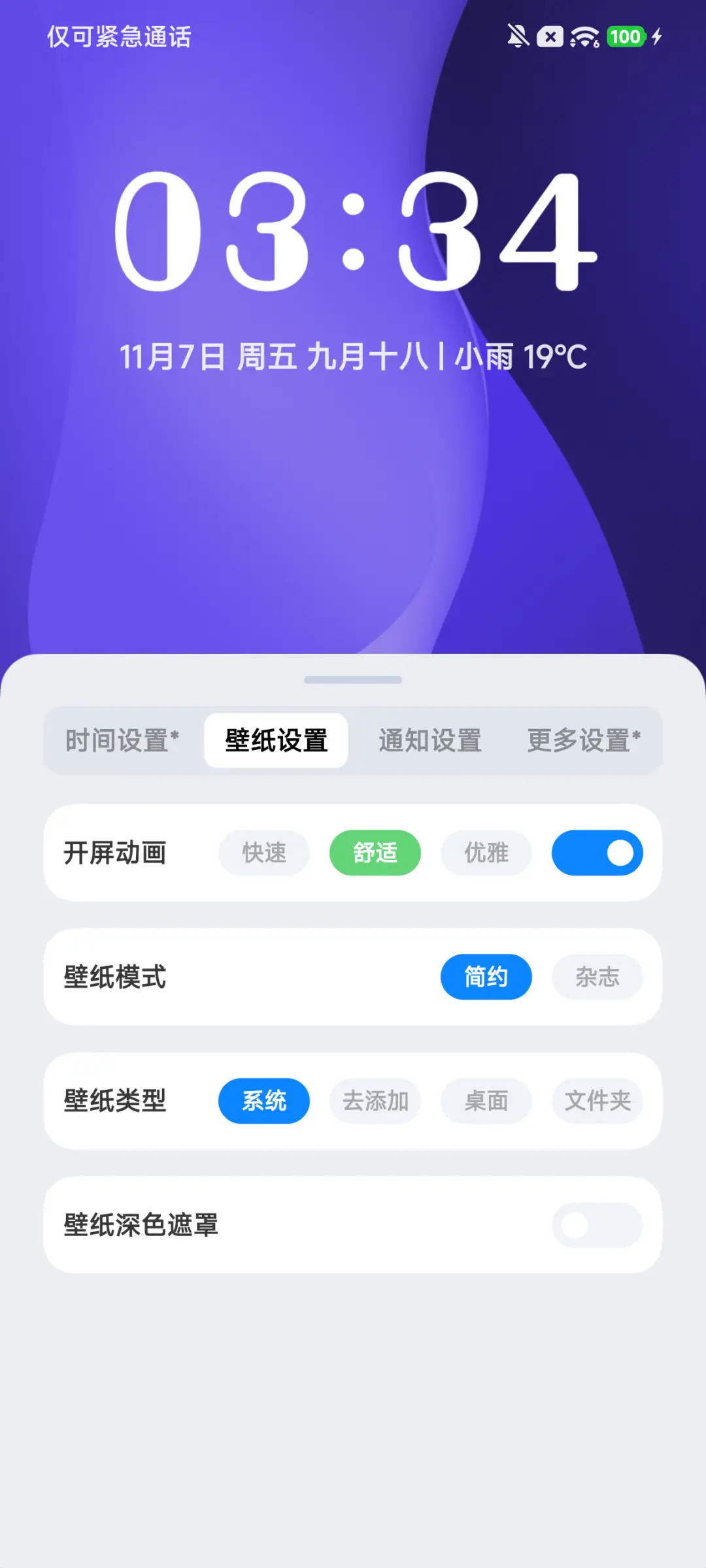The image size is (706, 1568).
Task: Select the 优雅 animation option
Action: 486,853
